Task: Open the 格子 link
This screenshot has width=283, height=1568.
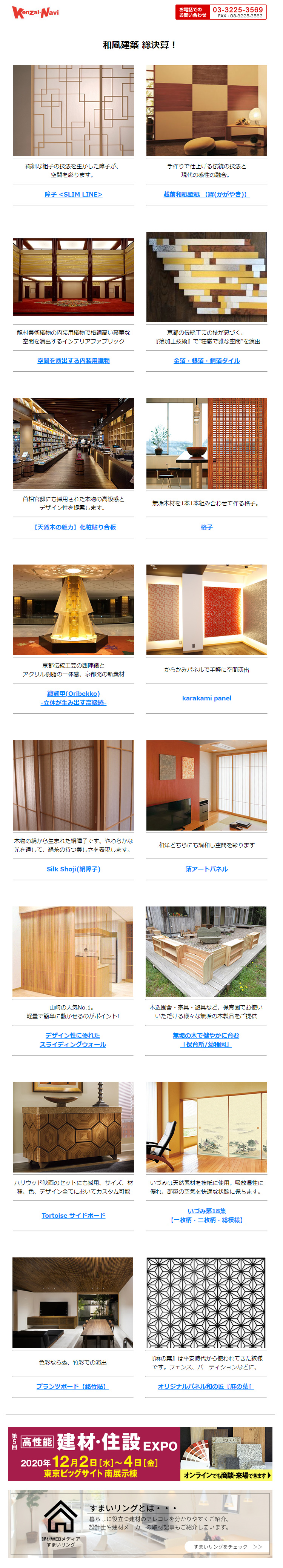Action: tap(206, 526)
